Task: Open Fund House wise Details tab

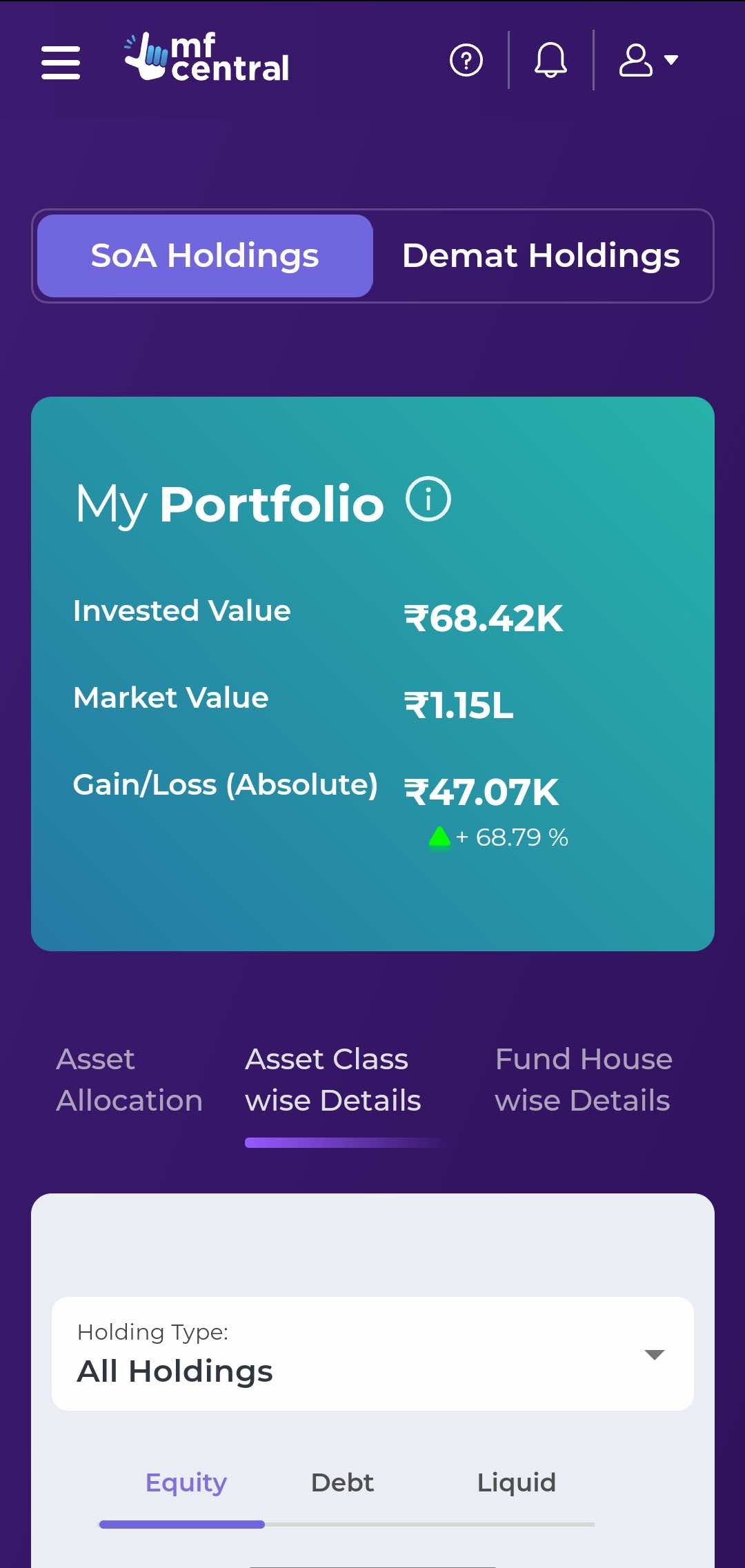Action: pyautogui.click(x=584, y=1080)
